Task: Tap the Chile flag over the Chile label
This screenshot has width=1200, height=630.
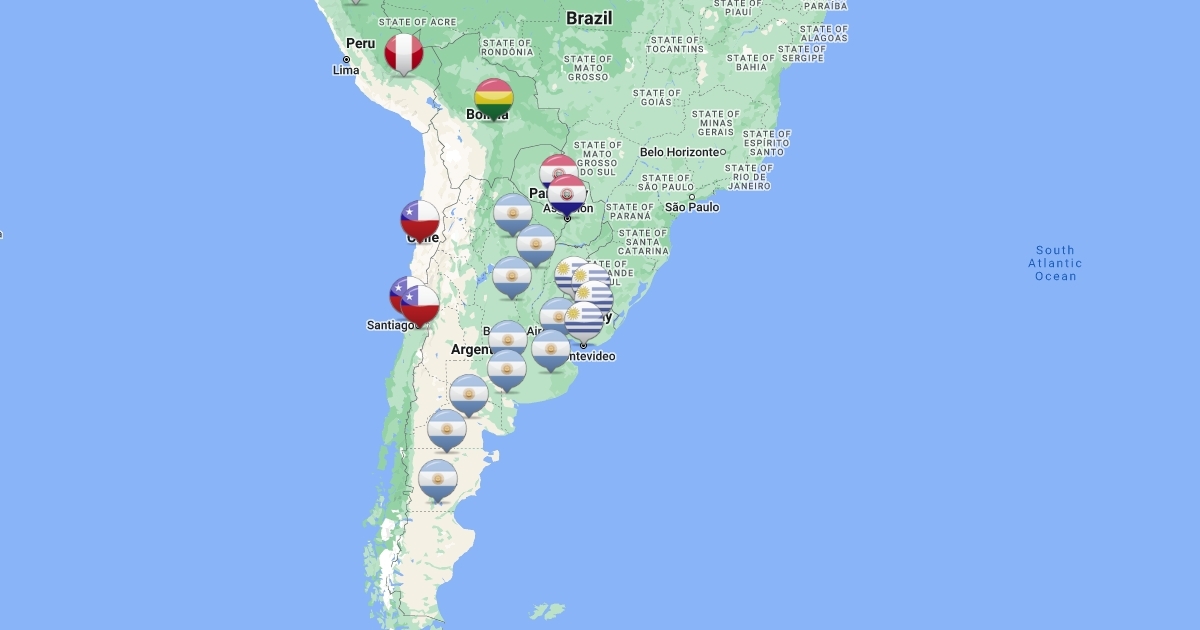Action: point(420,219)
